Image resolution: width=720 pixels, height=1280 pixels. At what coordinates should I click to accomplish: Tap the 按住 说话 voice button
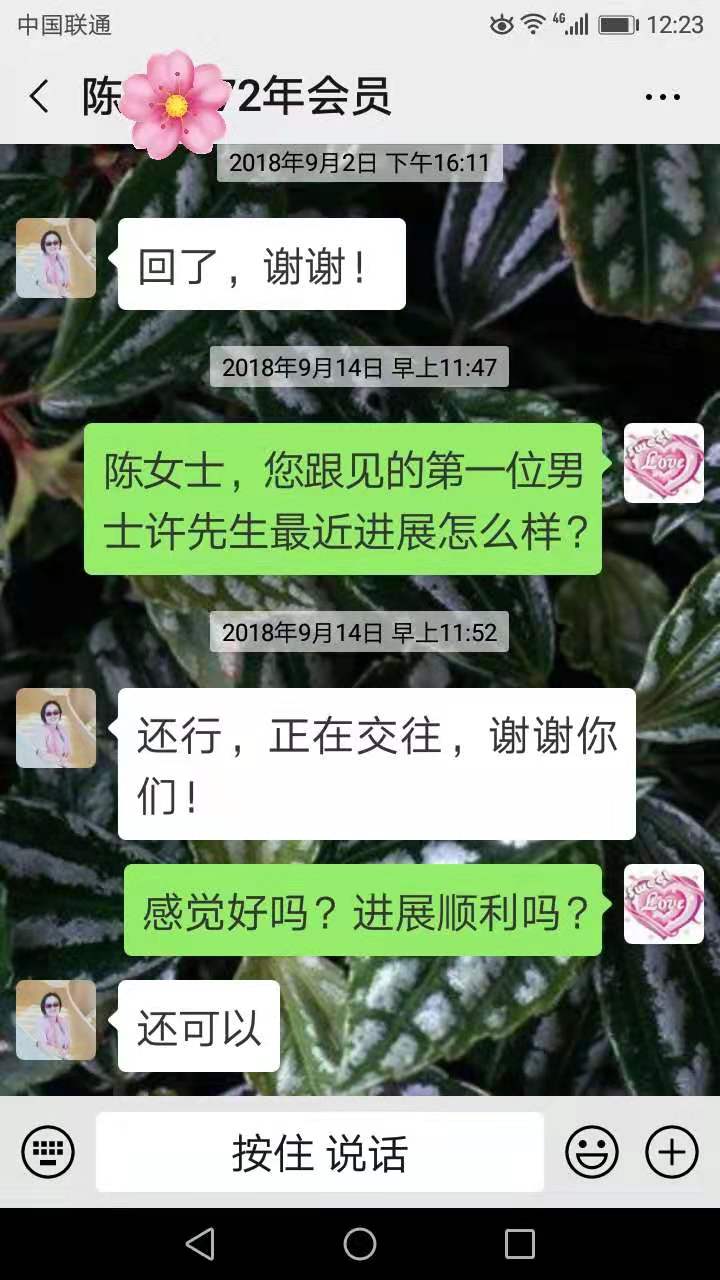pos(320,1153)
